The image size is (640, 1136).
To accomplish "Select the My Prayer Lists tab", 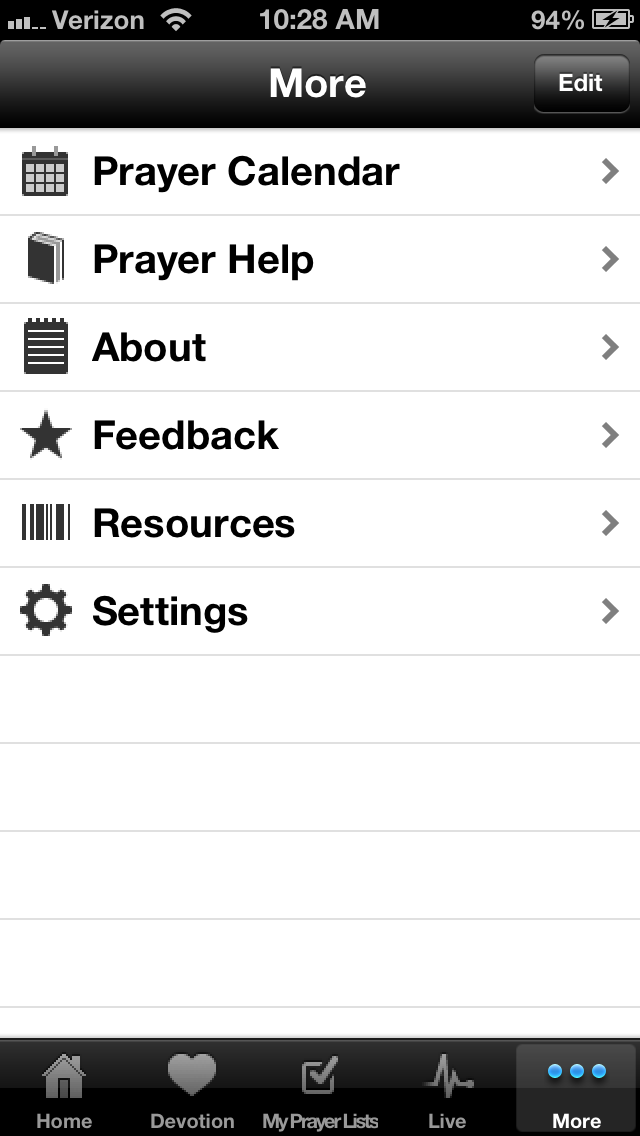I will pos(320,1090).
